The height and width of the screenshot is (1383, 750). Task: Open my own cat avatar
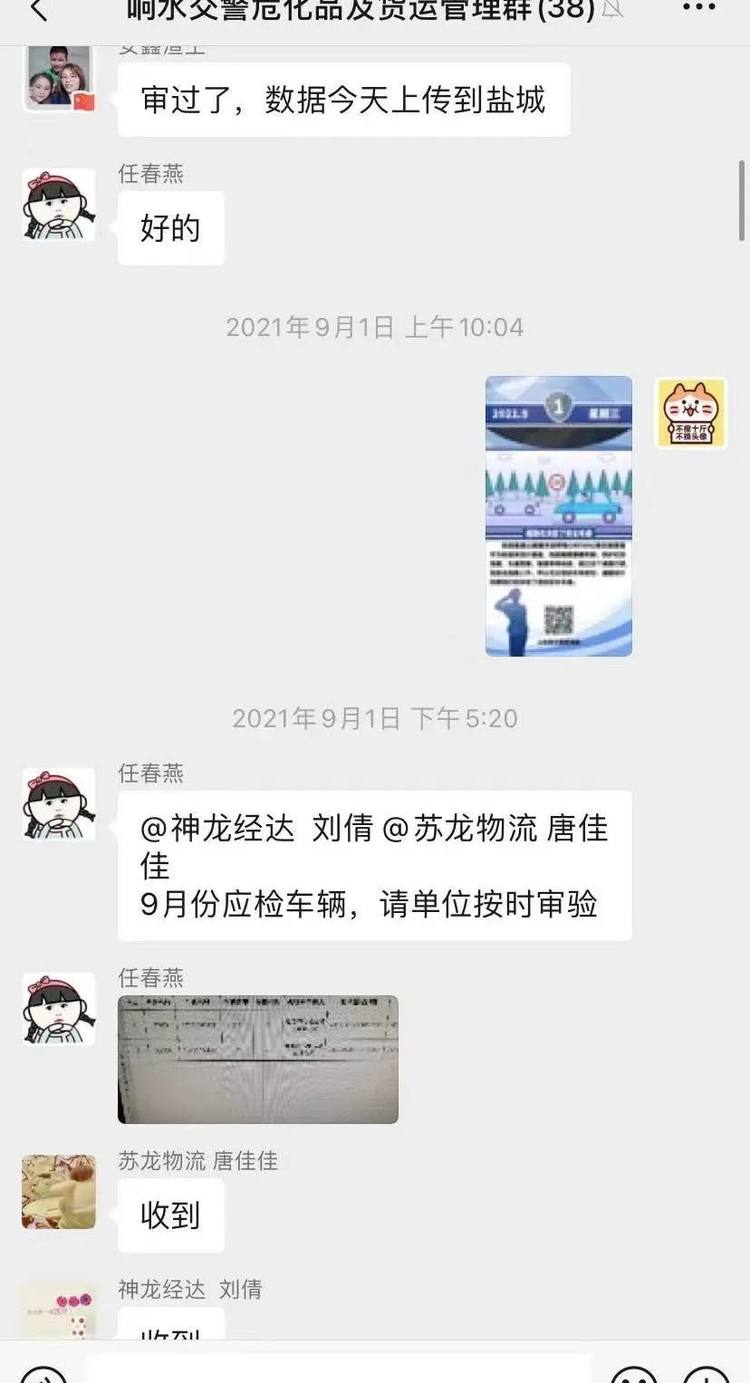pos(690,413)
